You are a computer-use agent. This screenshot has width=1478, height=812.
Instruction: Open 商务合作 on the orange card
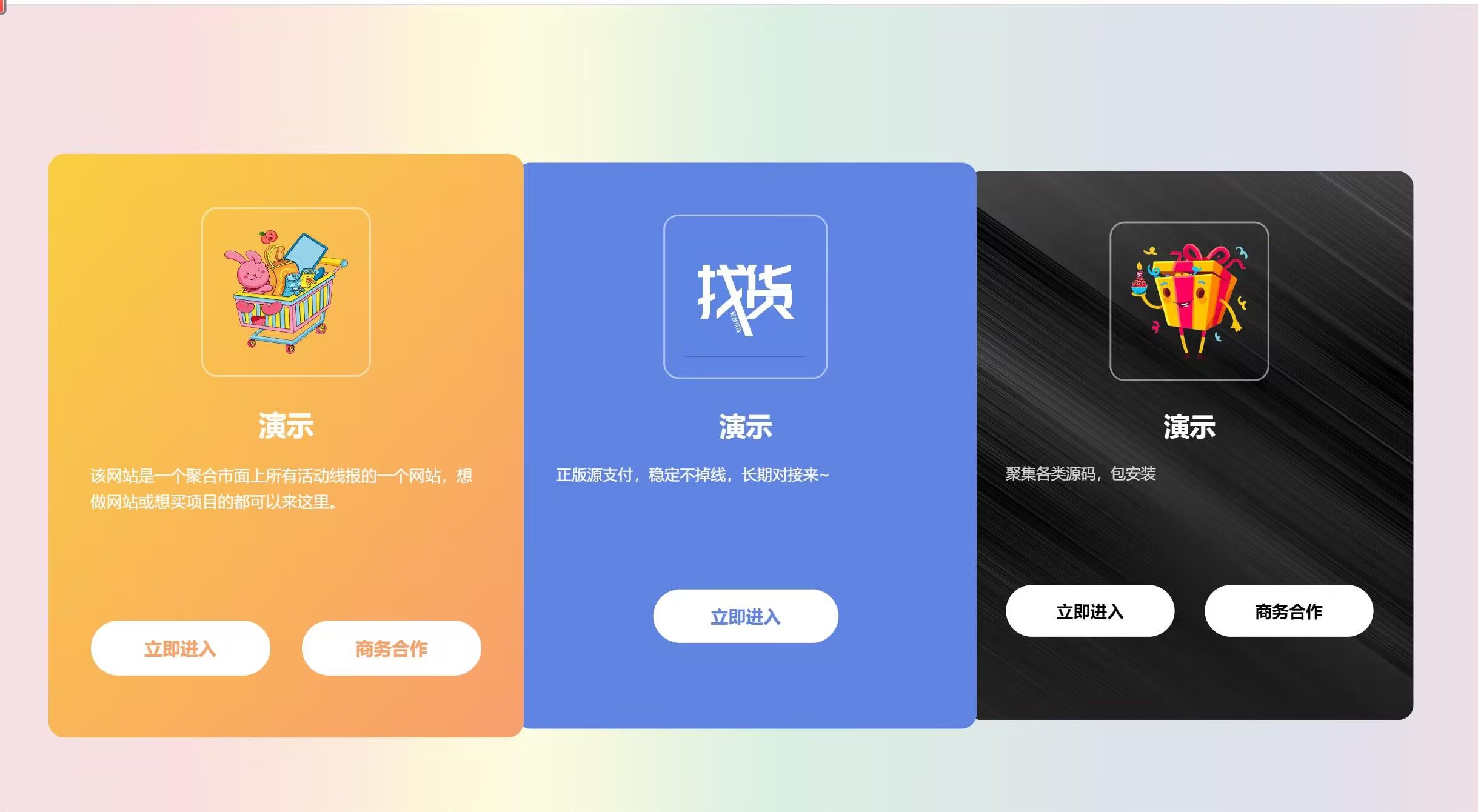pyautogui.click(x=391, y=648)
